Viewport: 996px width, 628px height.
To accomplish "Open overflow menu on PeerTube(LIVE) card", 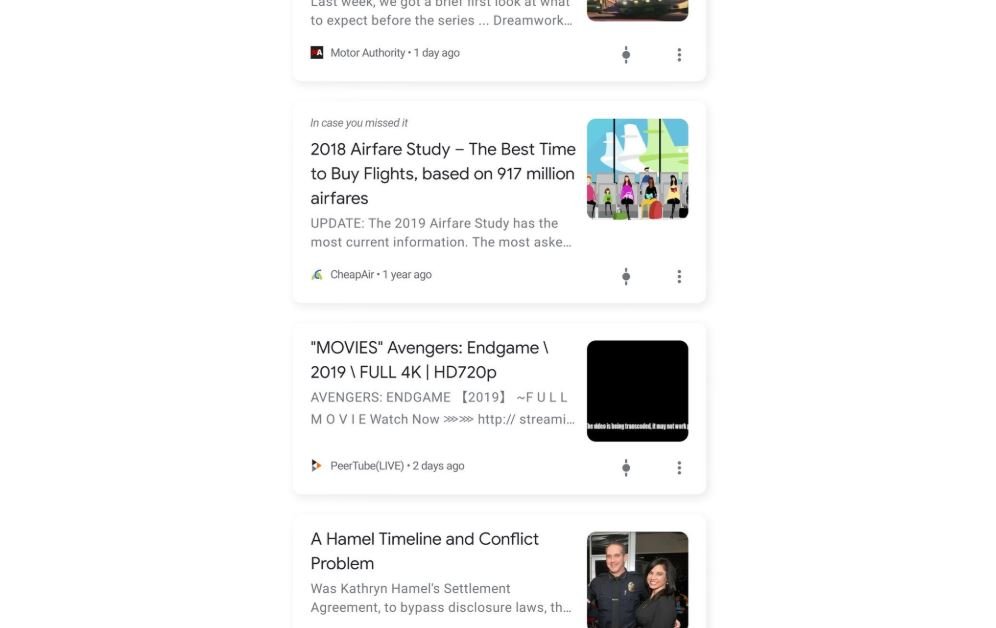I will click(x=679, y=467).
